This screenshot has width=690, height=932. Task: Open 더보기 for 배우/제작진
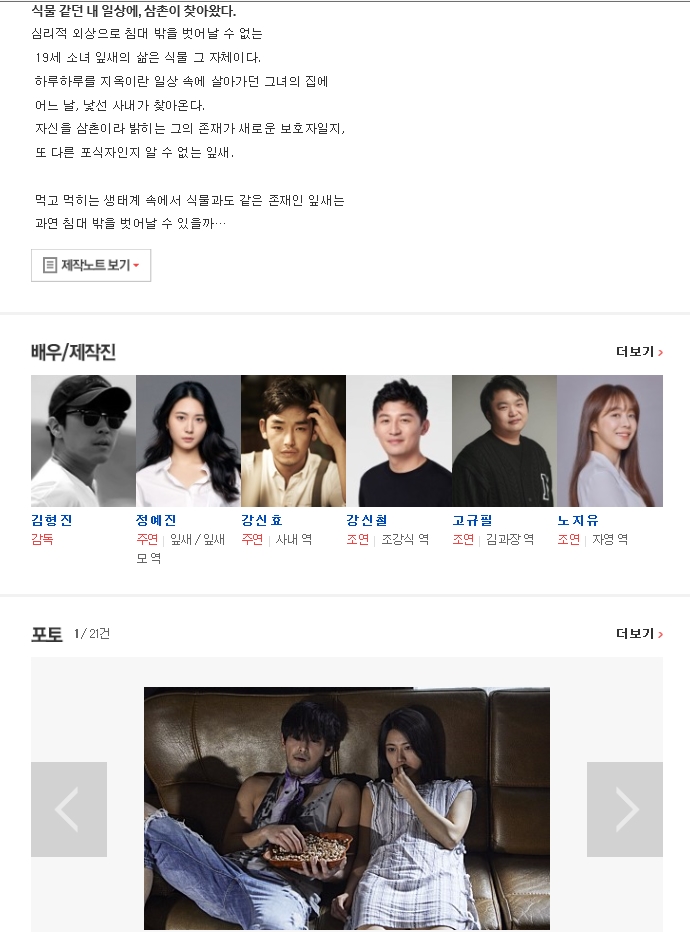[639, 352]
